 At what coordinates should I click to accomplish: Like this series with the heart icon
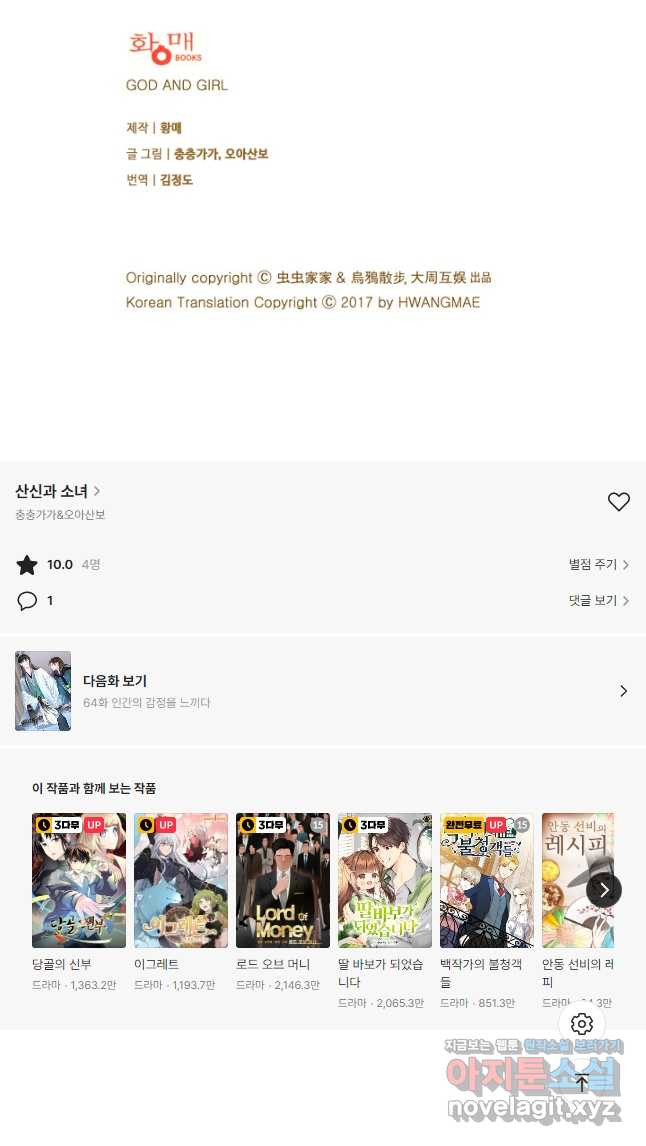coord(619,502)
